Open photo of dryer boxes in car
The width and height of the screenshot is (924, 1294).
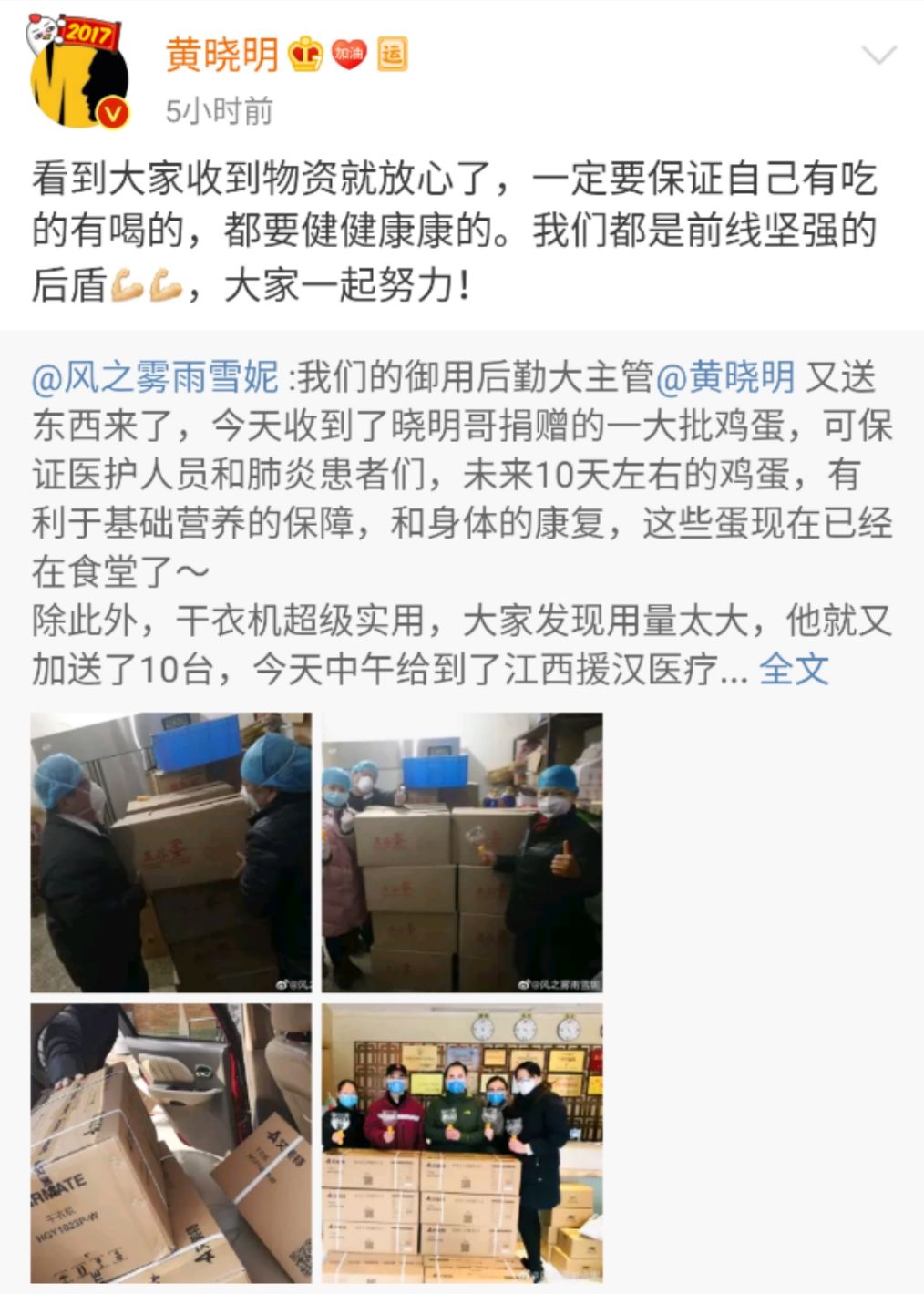pos(171,1143)
